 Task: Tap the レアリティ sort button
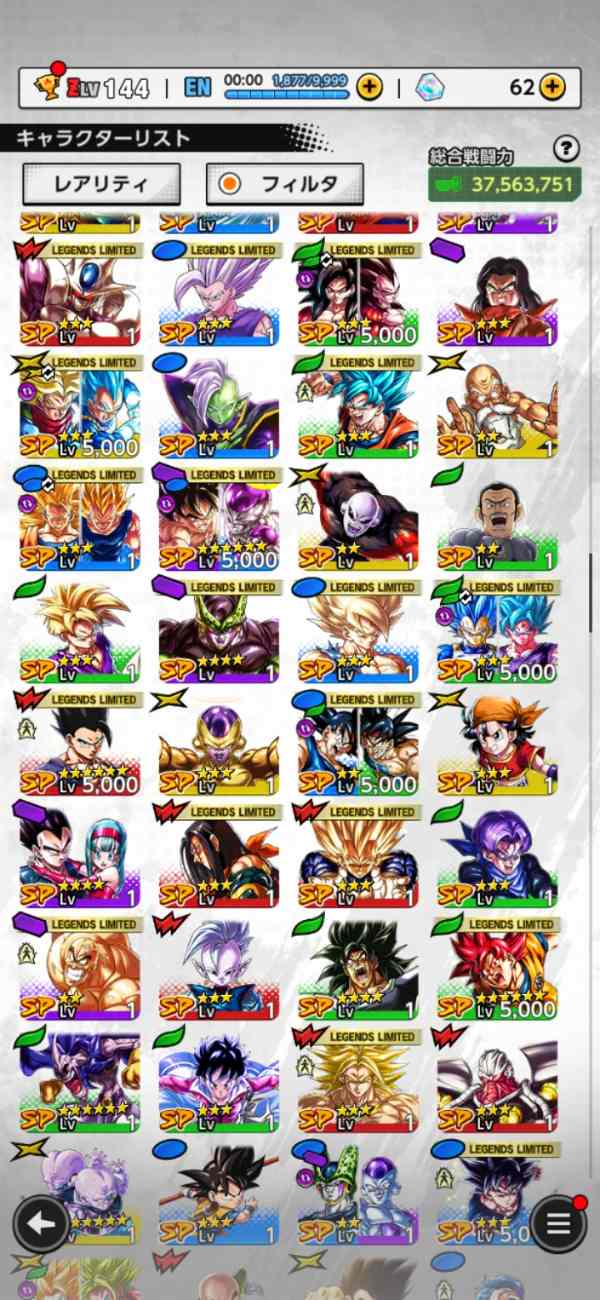pyautogui.click(x=101, y=184)
